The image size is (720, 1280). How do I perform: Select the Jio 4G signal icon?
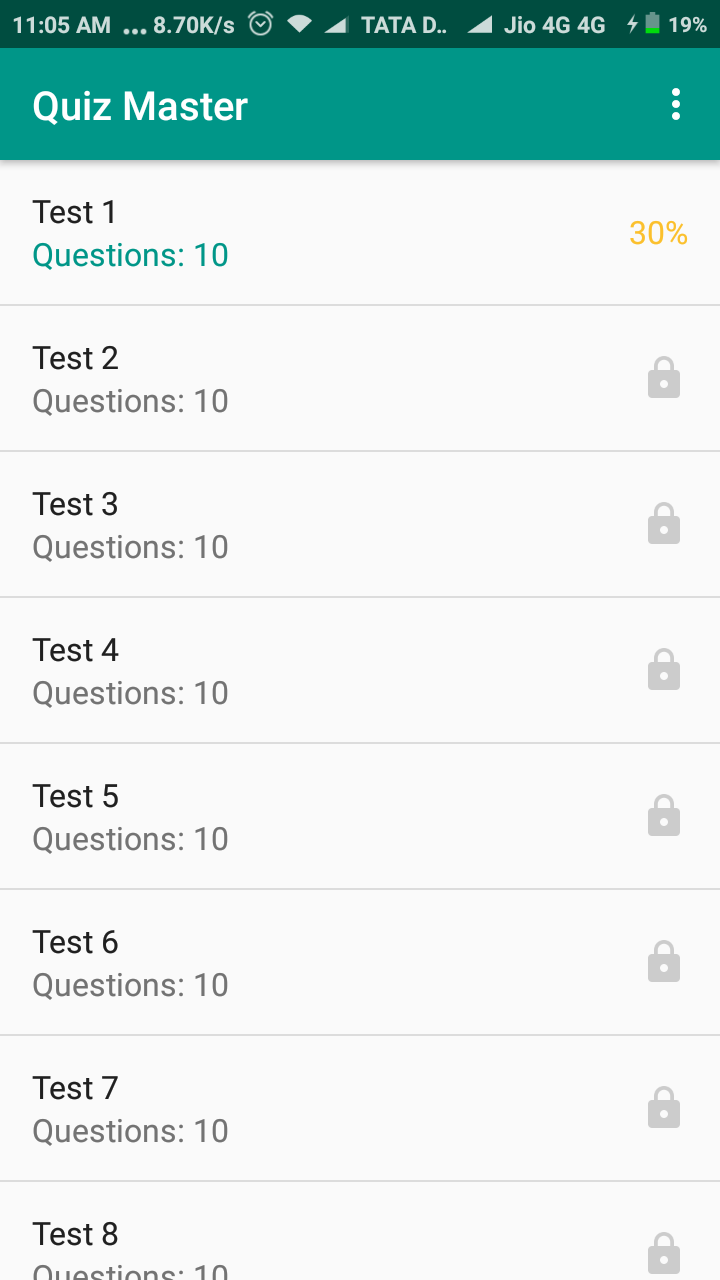click(x=480, y=24)
